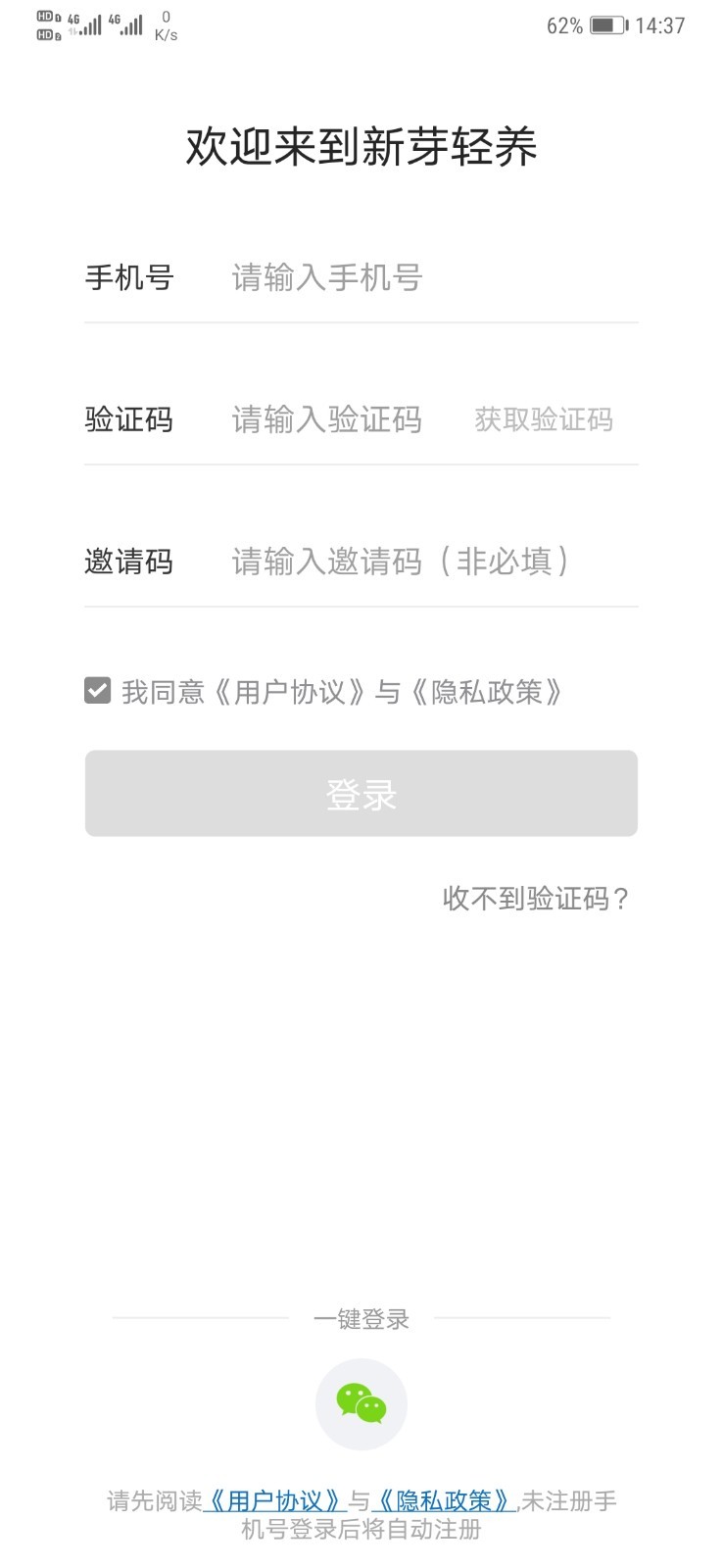Toggle the agreement consent checkmark off
The width and height of the screenshot is (723, 1568).
(x=97, y=691)
